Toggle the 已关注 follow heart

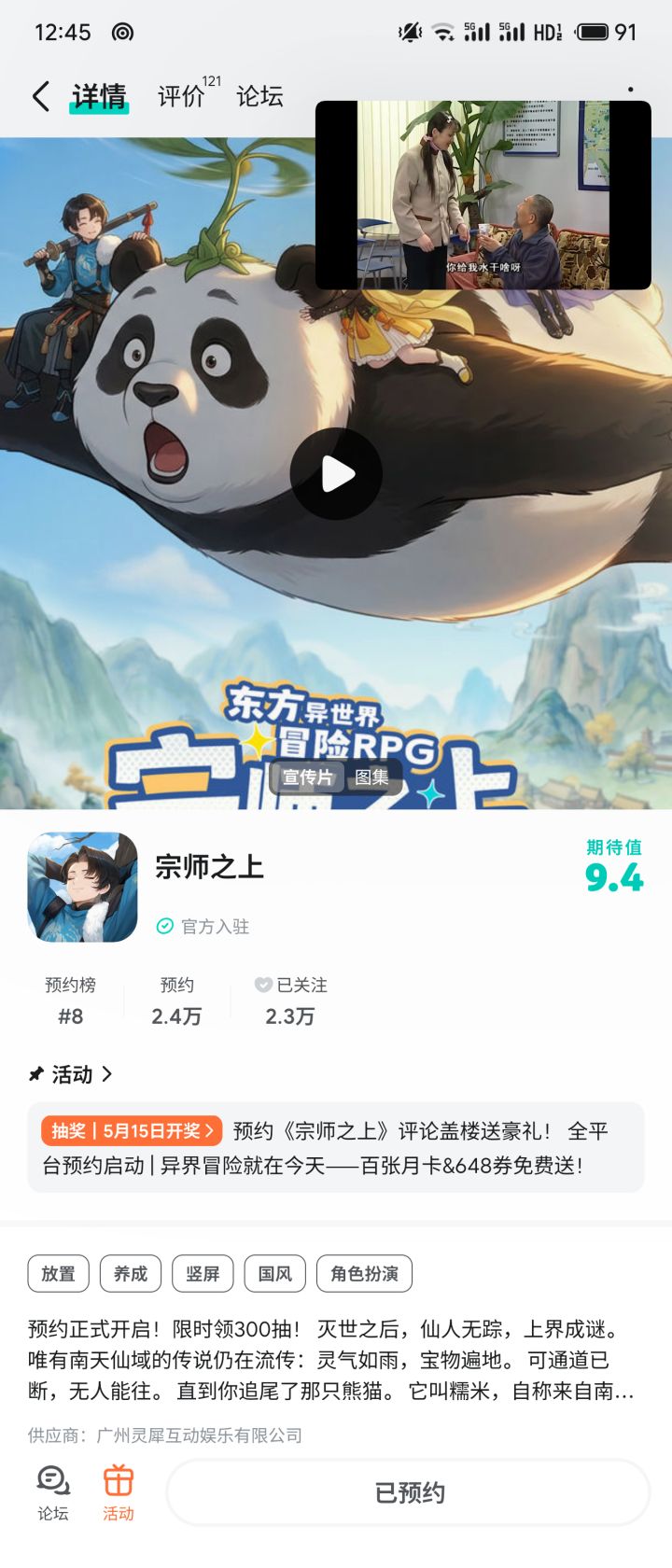(263, 985)
